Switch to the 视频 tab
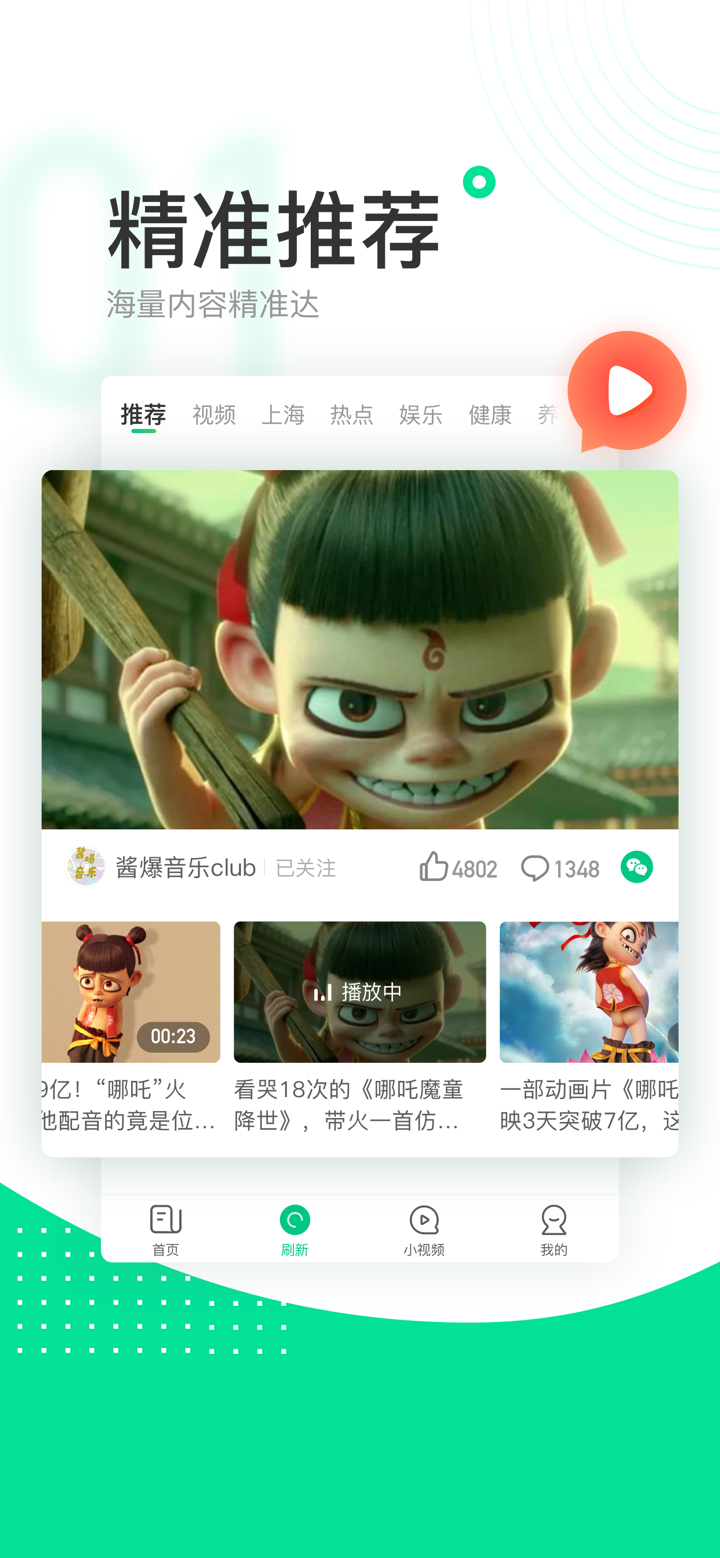 [x=213, y=414]
